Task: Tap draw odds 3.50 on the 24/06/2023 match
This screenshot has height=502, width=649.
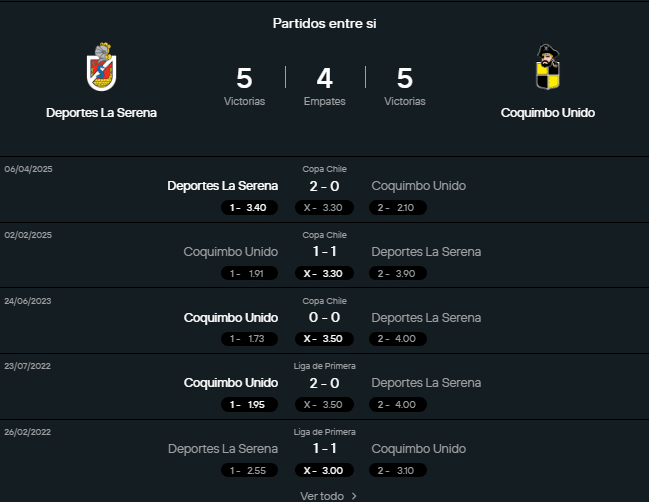Action: tap(324, 339)
